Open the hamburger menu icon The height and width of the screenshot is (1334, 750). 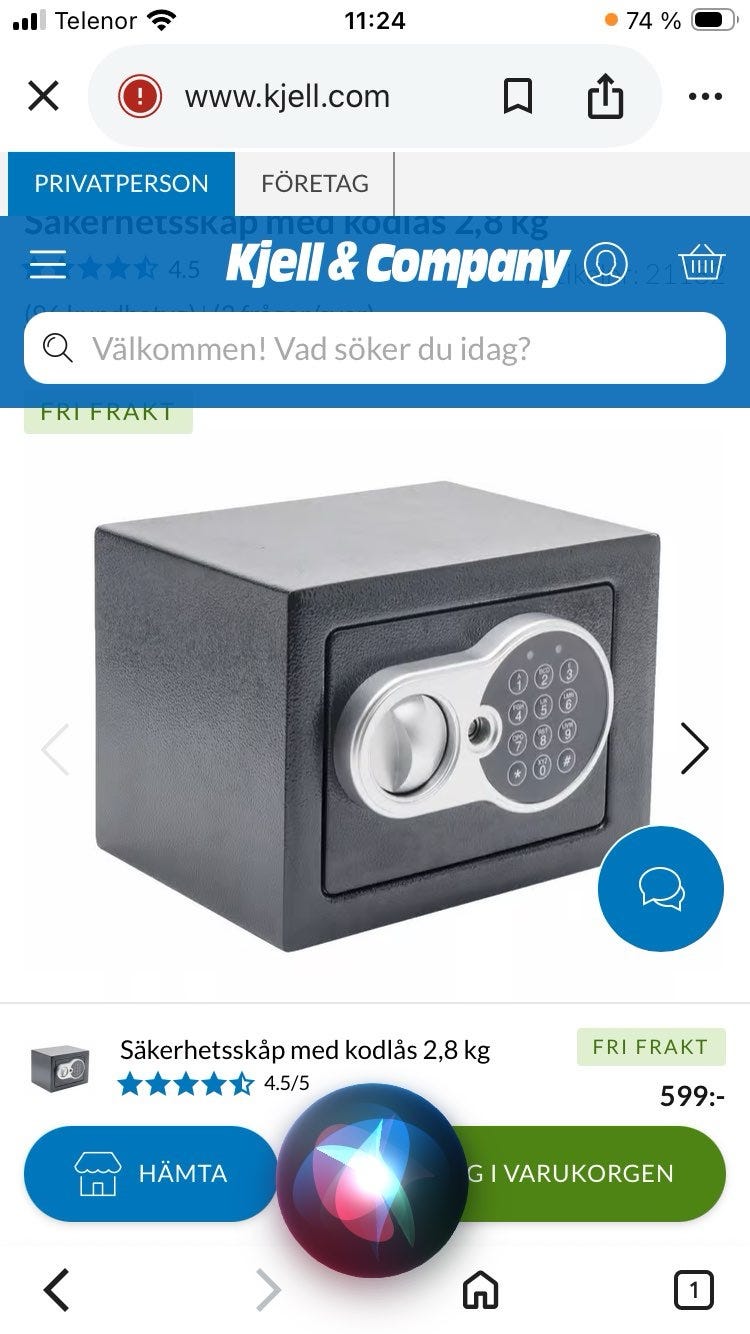tap(46, 262)
